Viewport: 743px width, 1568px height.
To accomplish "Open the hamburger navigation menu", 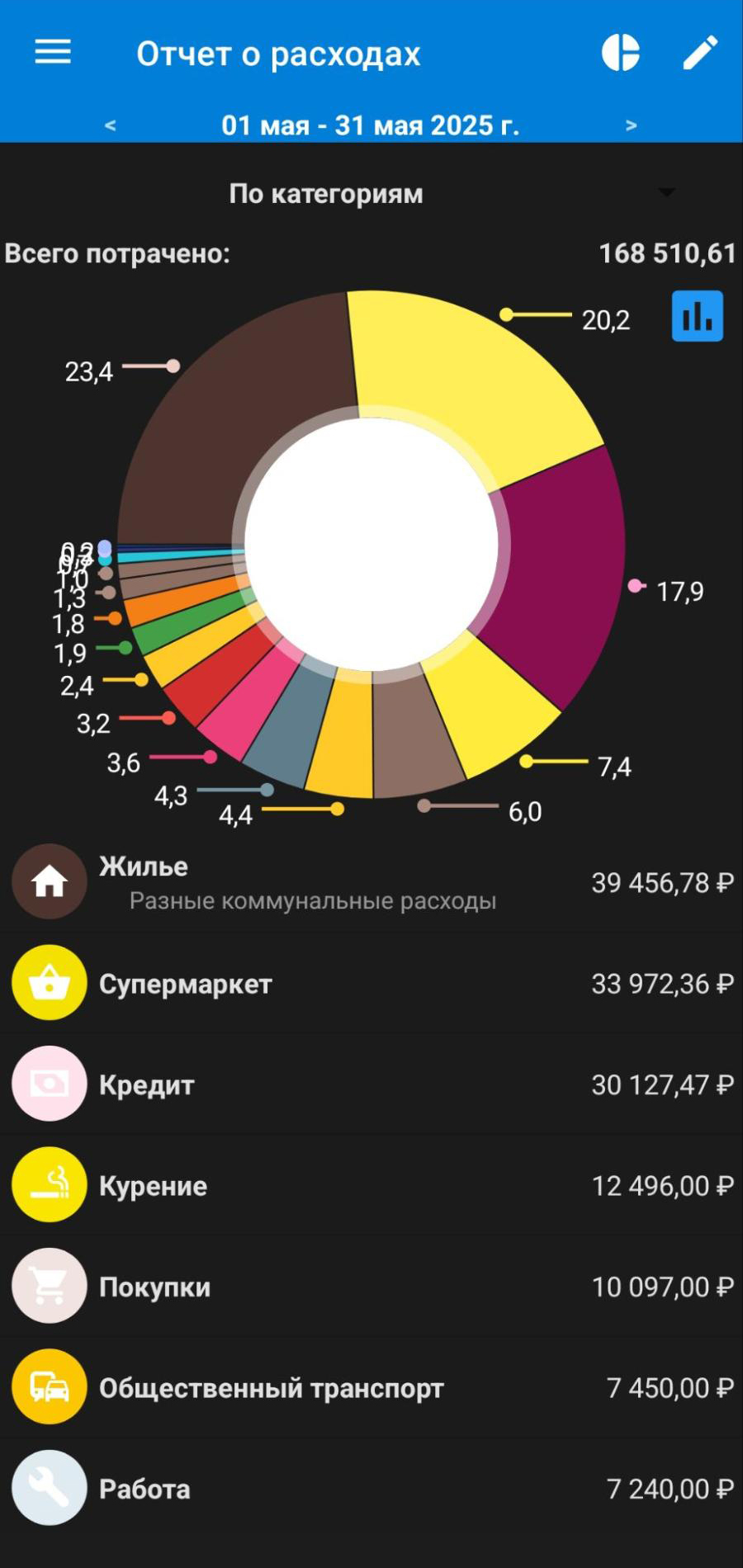I will click(x=53, y=53).
